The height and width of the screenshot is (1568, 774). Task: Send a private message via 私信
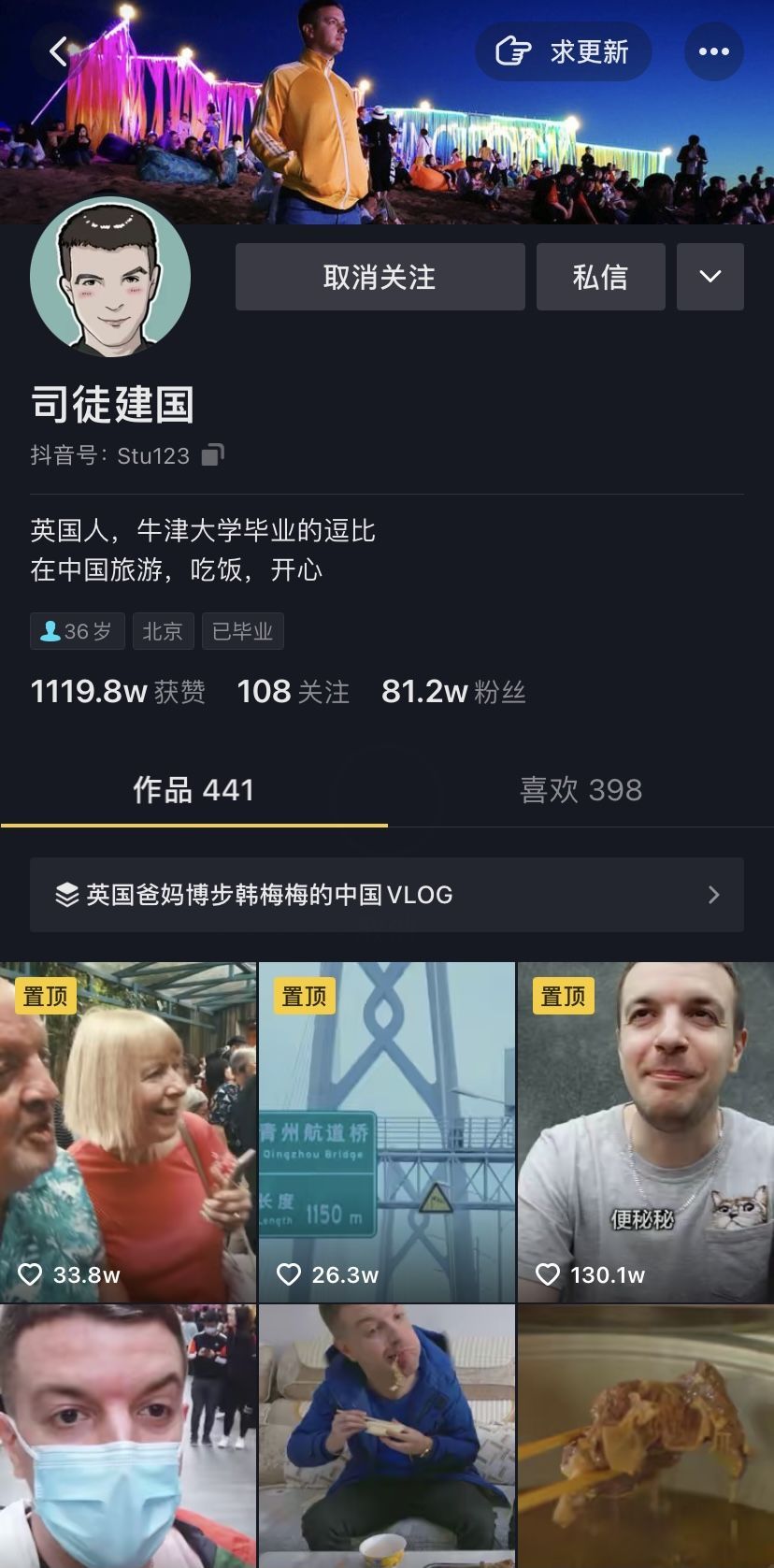(600, 277)
